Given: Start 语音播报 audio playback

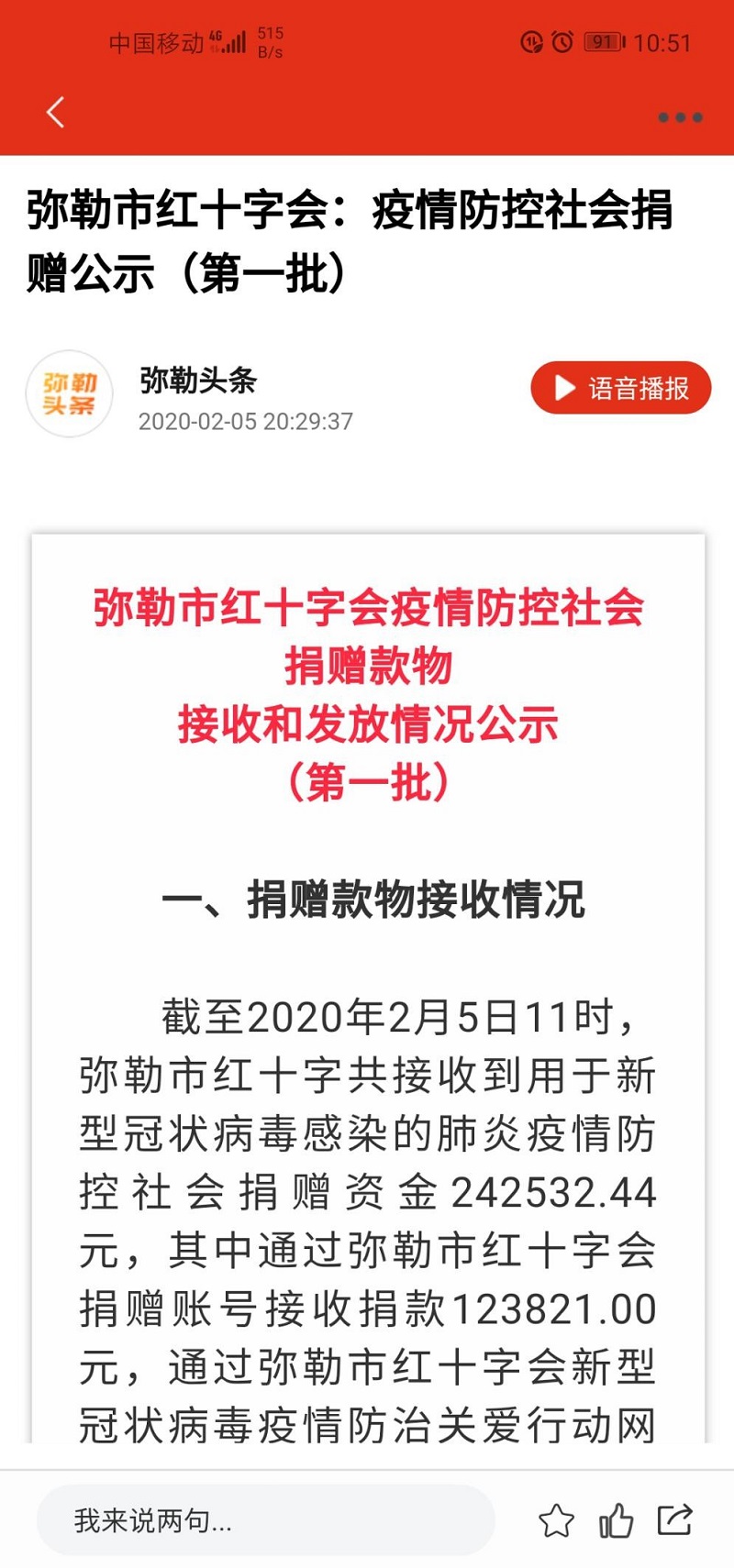Looking at the screenshot, I should coord(620,388).
